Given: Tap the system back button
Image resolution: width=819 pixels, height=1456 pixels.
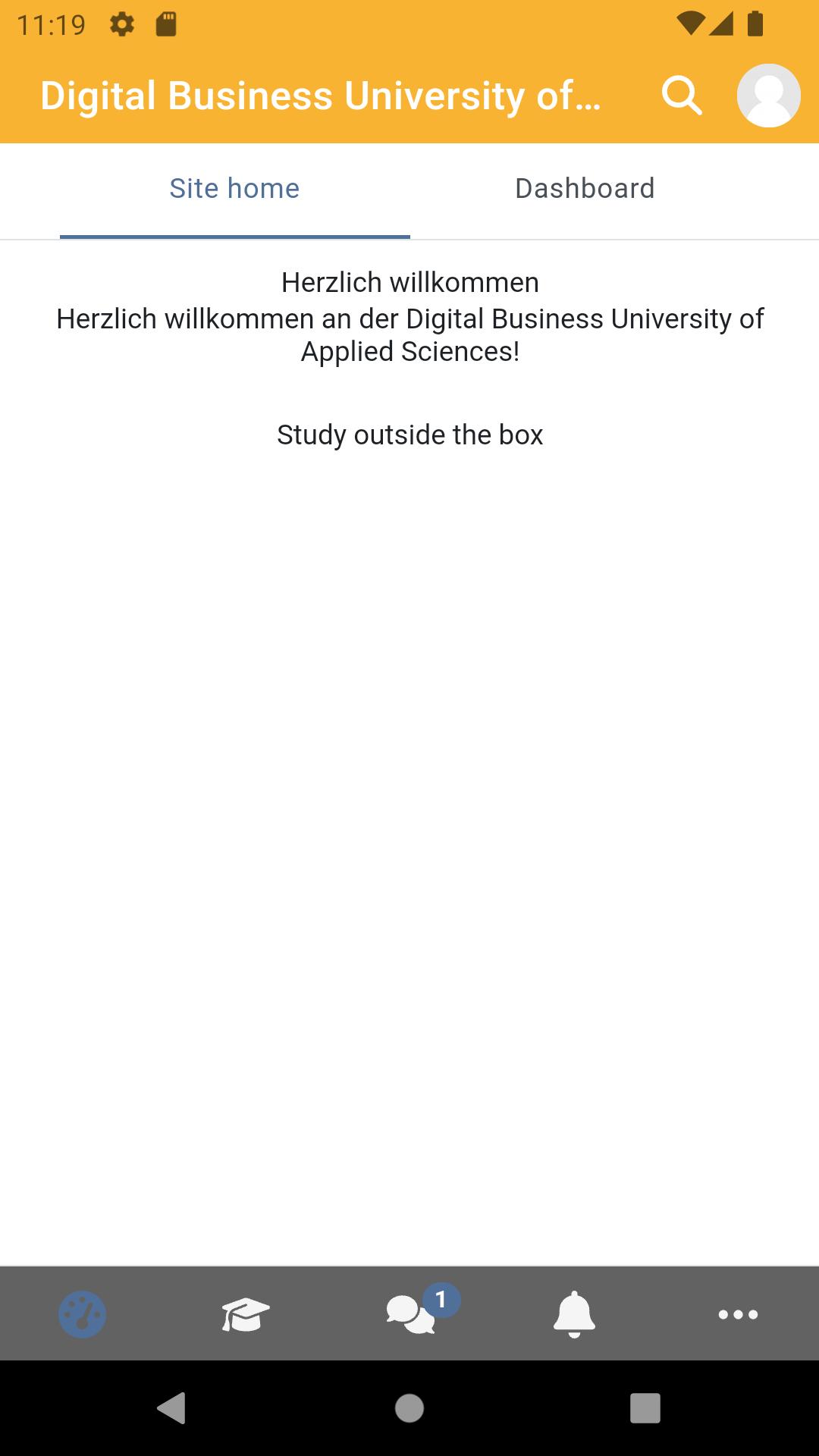Looking at the screenshot, I should [x=171, y=1408].
